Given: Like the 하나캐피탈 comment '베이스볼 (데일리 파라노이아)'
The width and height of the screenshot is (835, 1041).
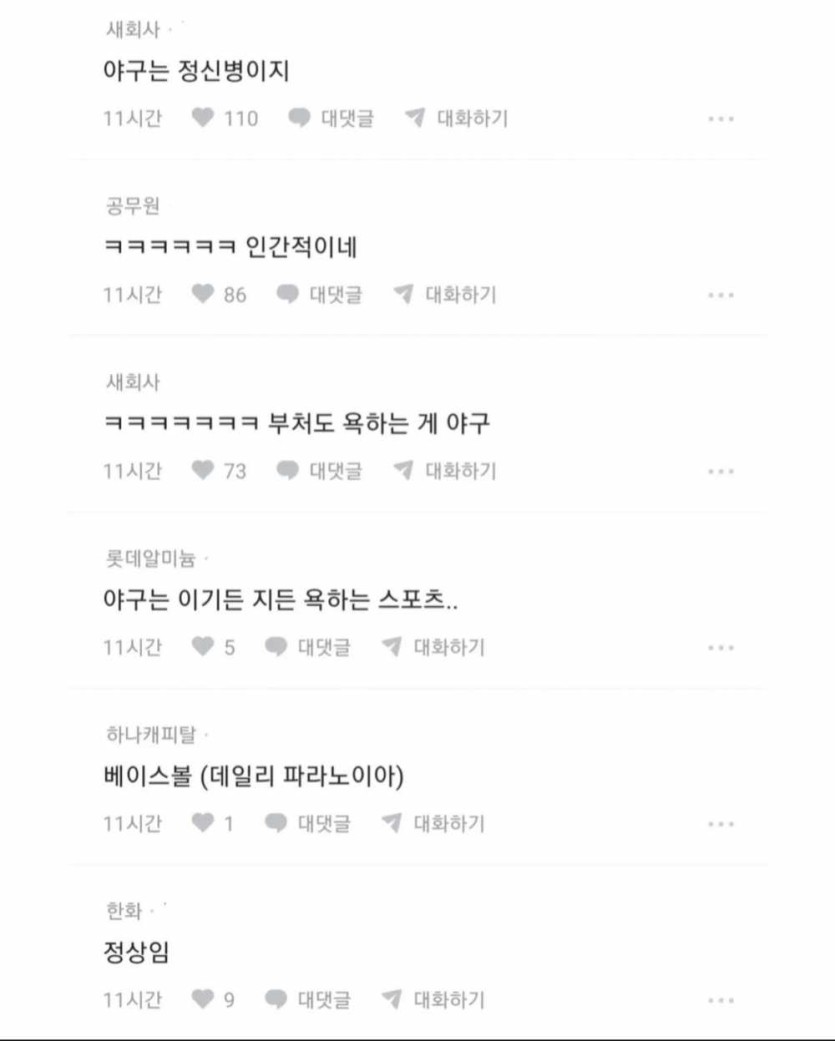Looking at the screenshot, I should pos(204,824).
